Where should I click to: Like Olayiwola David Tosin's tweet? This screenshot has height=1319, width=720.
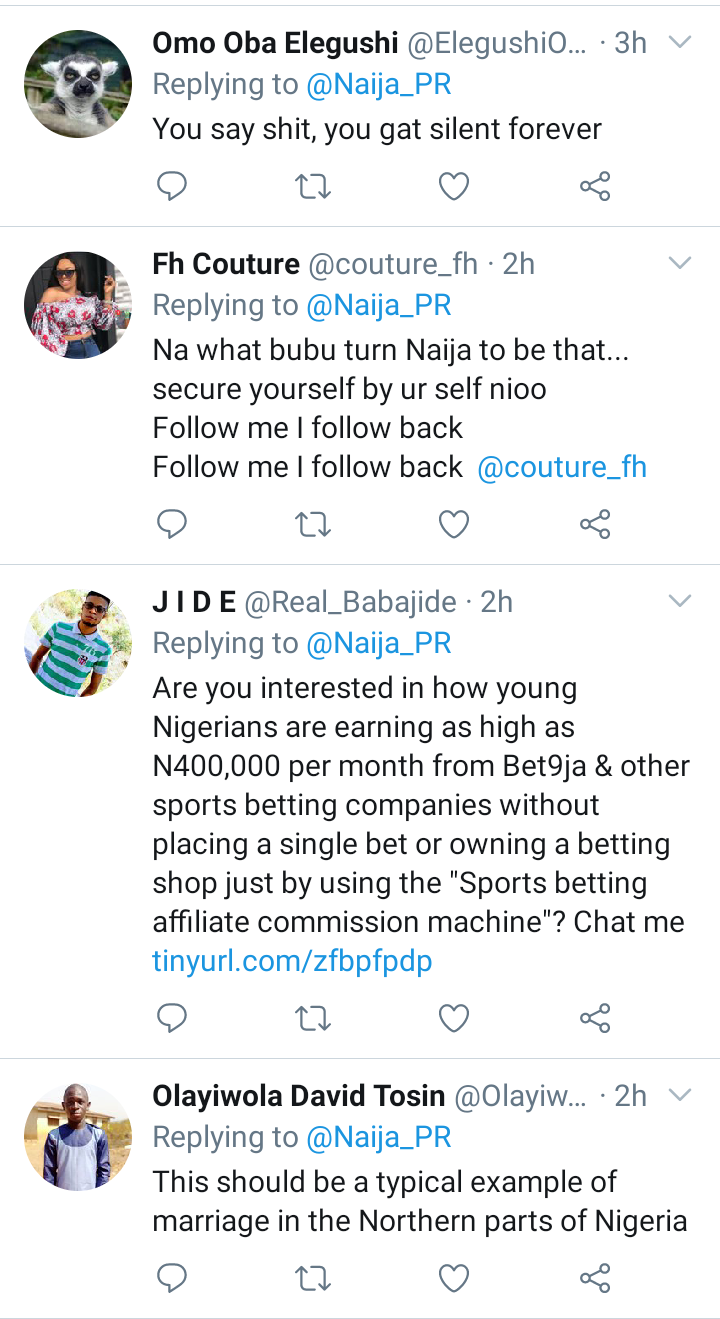tap(454, 1277)
